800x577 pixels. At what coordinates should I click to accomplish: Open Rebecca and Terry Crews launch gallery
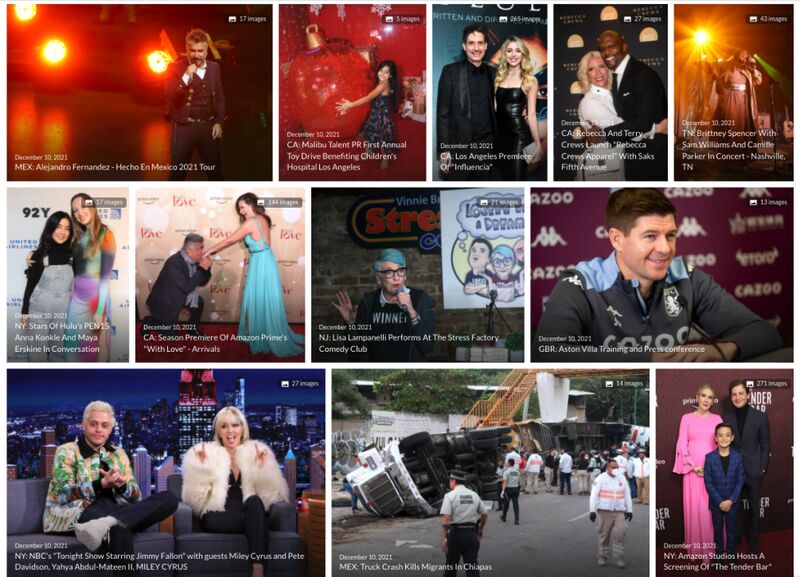(x=610, y=92)
